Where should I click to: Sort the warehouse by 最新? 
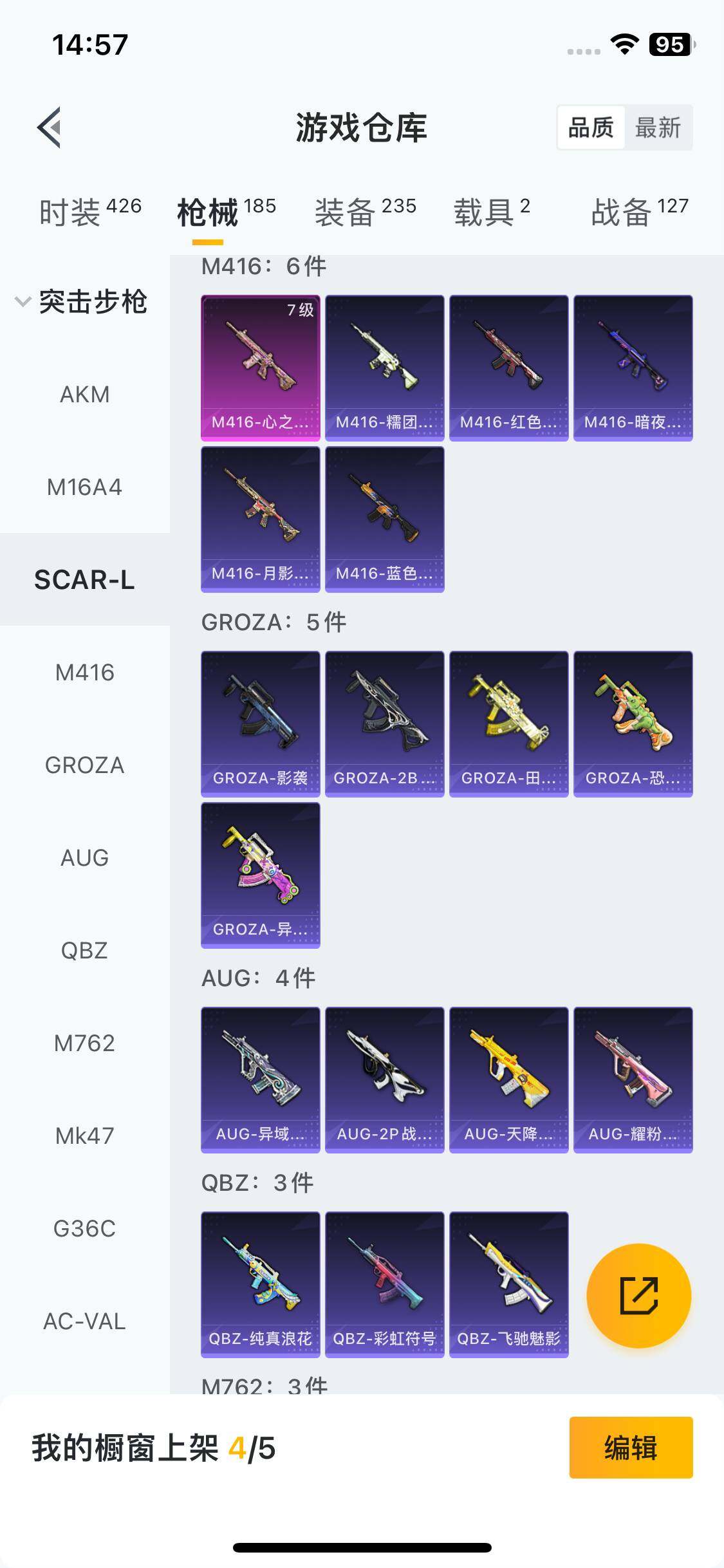pos(658,127)
